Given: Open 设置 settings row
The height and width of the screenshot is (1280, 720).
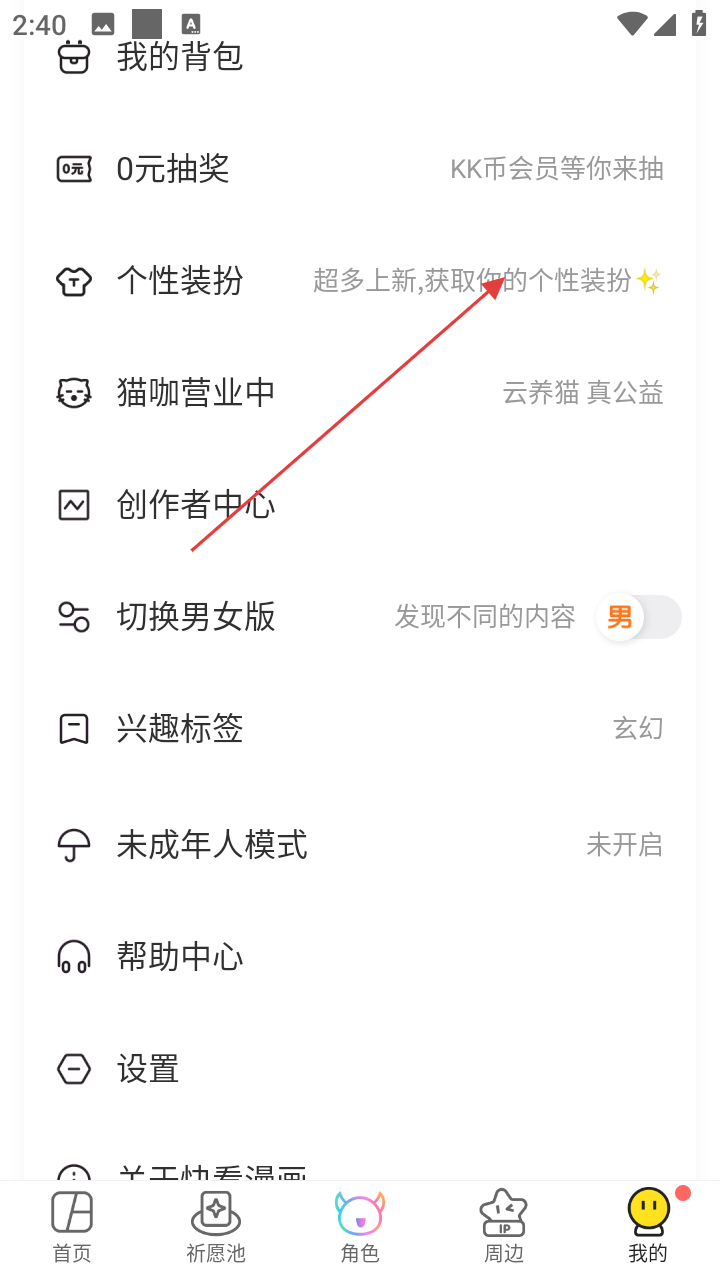Looking at the screenshot, I should 148,1069.
